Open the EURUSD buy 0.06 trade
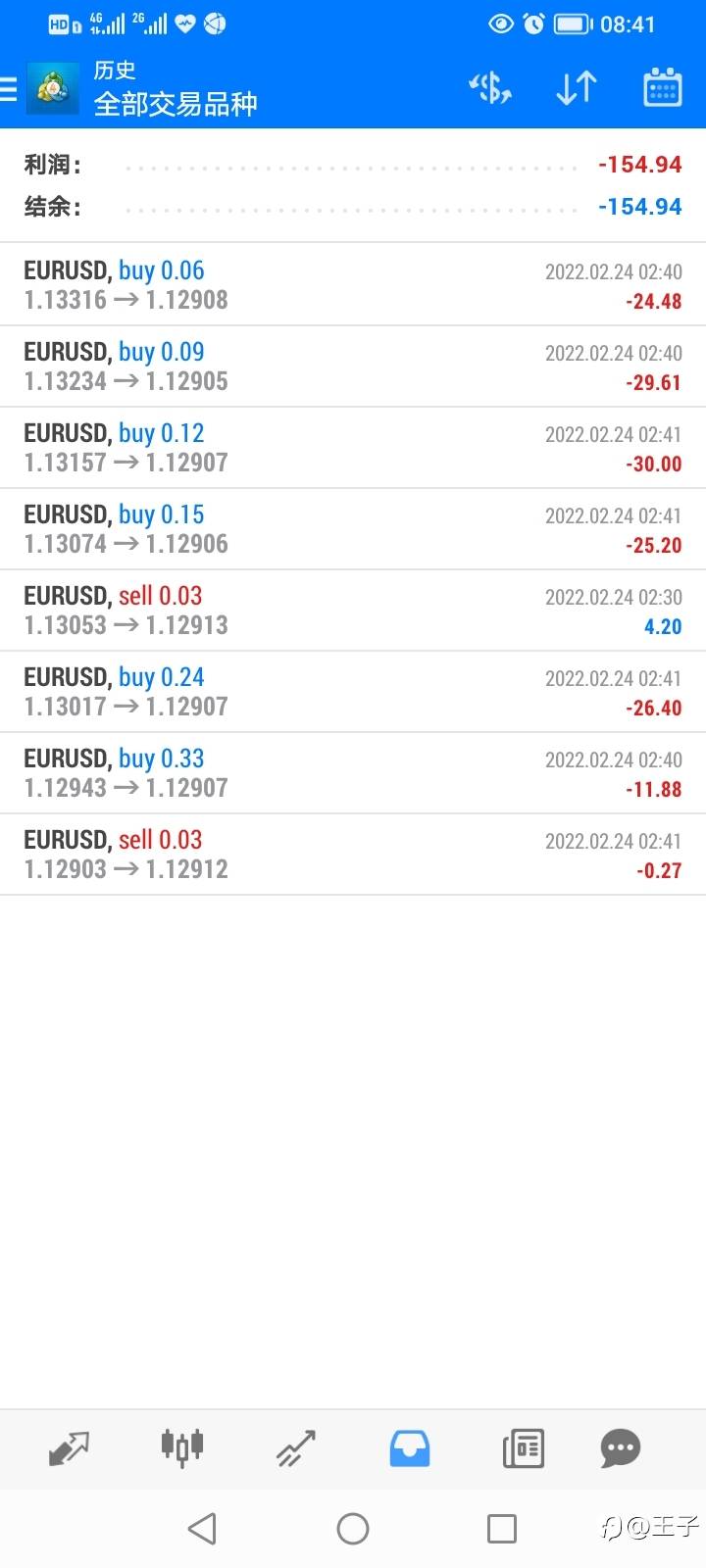 pos(353,285)
